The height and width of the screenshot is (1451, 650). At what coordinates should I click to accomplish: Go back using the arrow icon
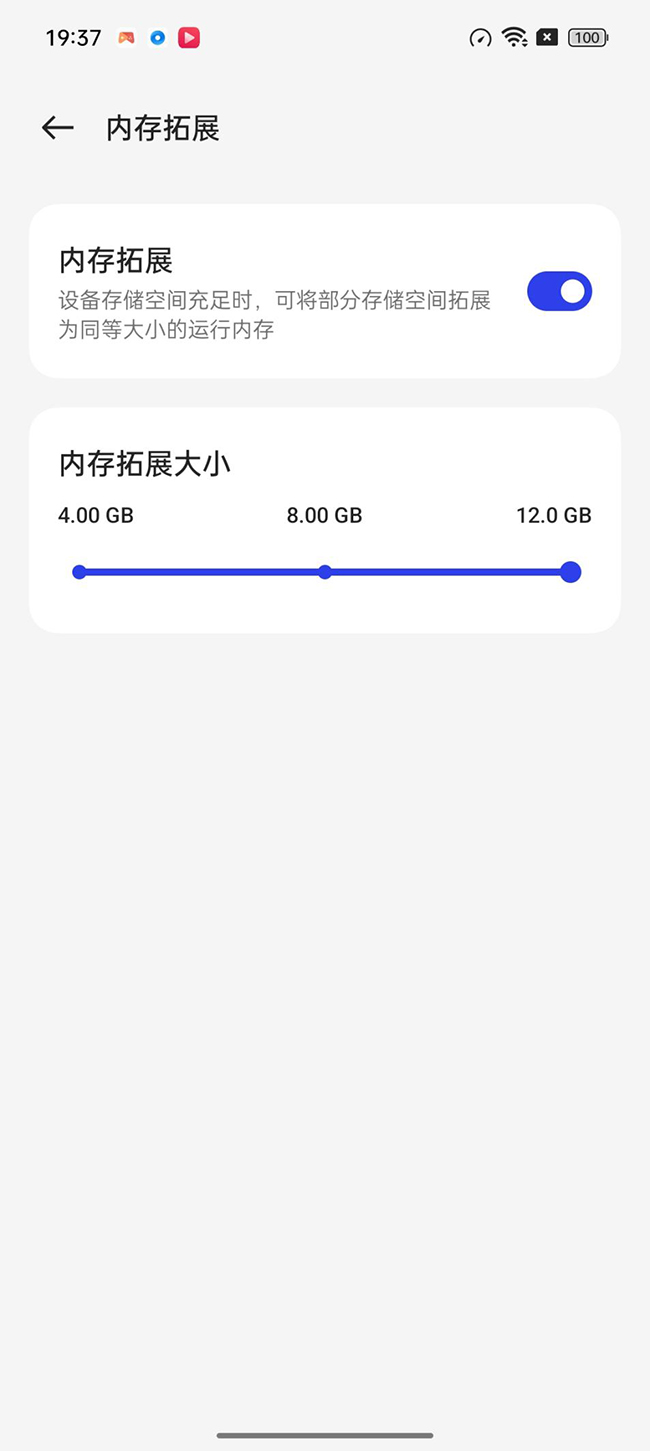[58, 128]
